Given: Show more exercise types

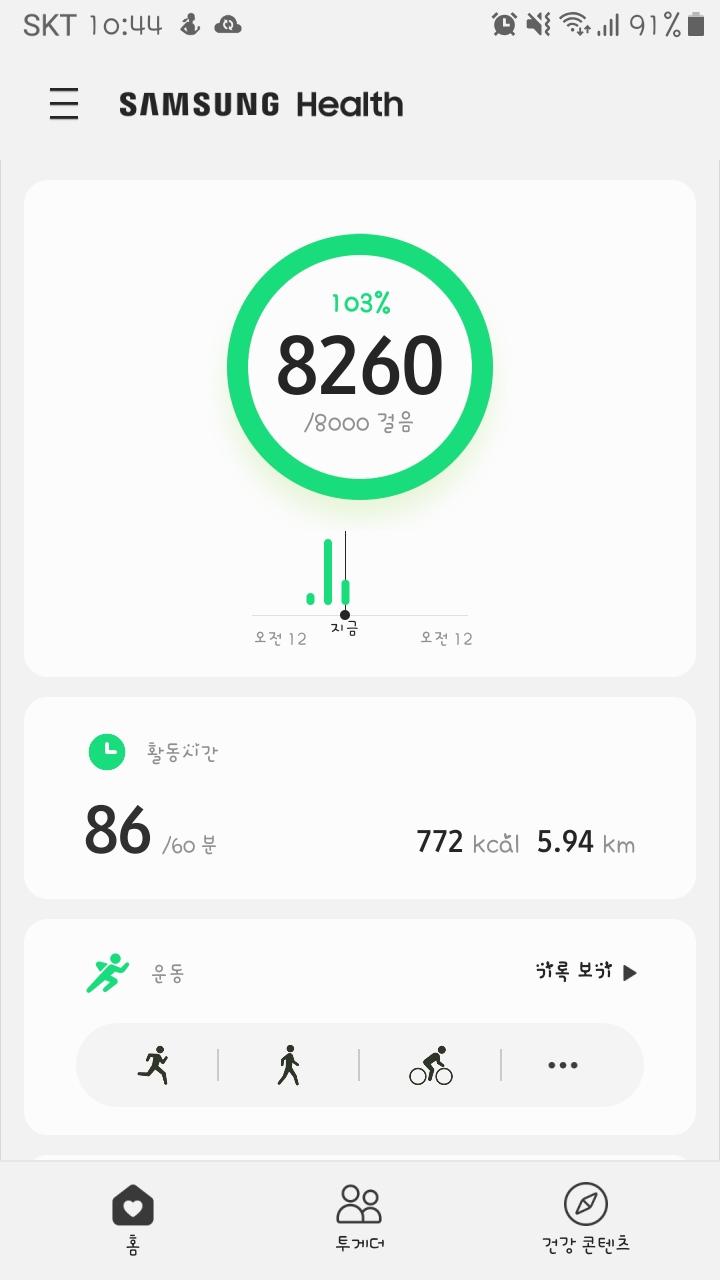Looking at the screenshot, I should tap(563, 1065).
